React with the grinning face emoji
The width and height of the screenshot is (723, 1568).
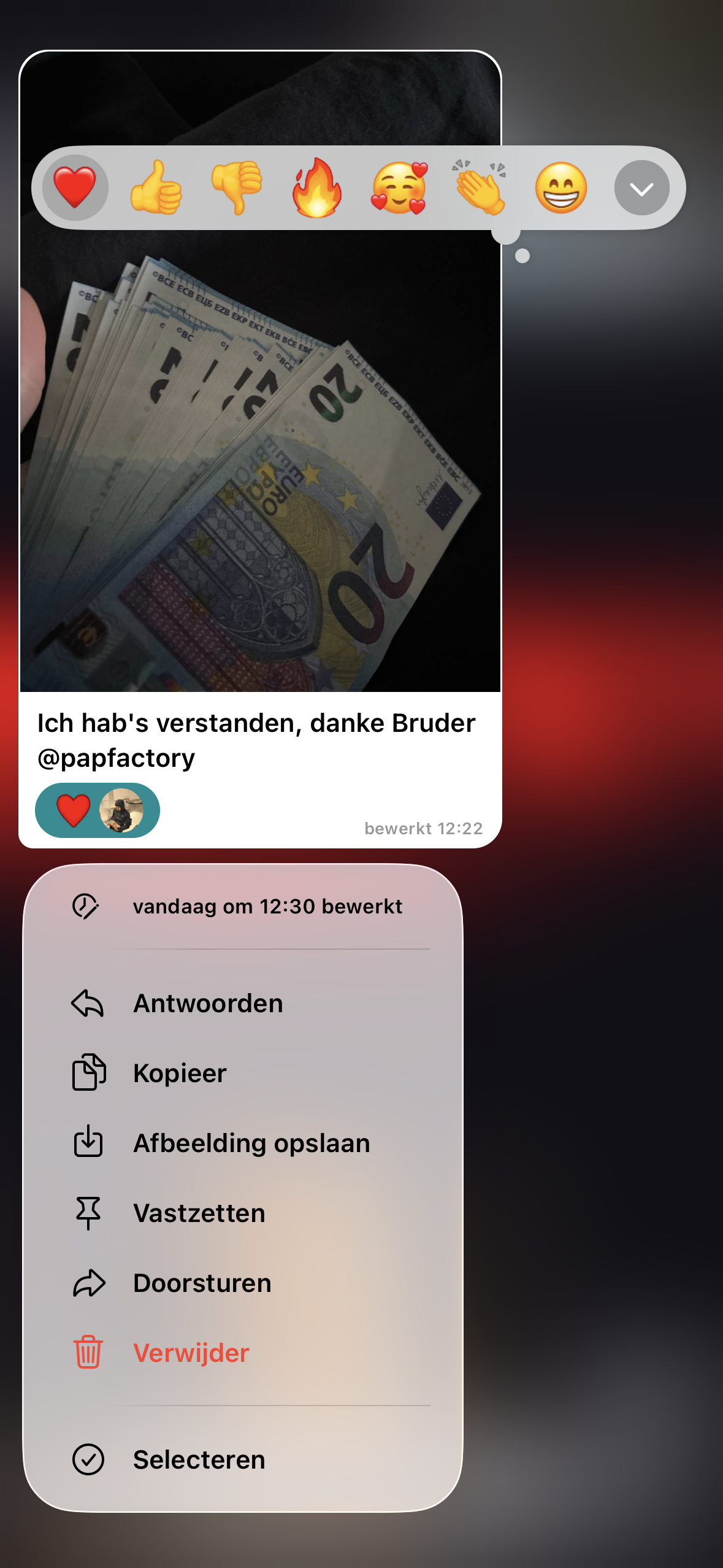tap(561, 188)
